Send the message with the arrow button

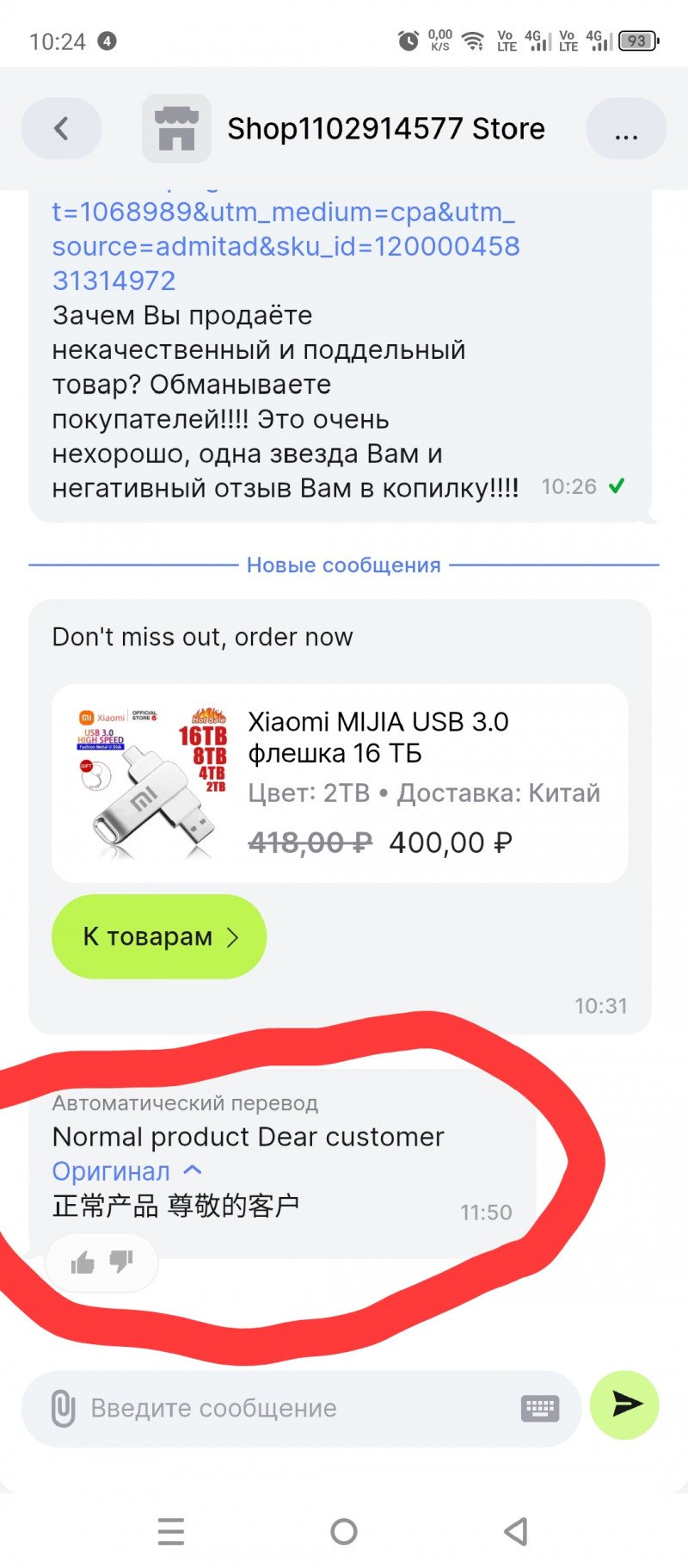coord(625,1404)
